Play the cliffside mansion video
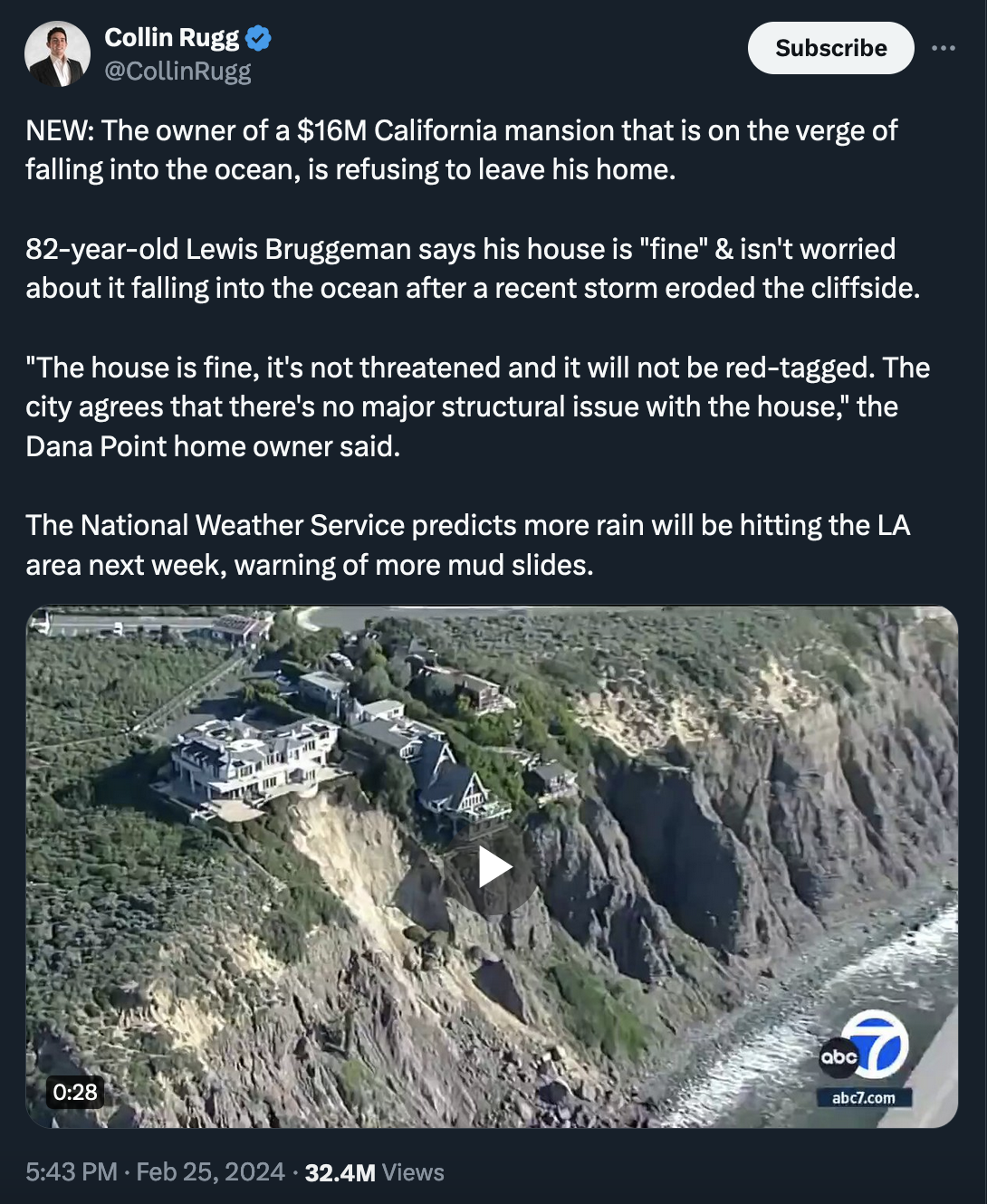The image size is (987, 1204). pos(493,867)
